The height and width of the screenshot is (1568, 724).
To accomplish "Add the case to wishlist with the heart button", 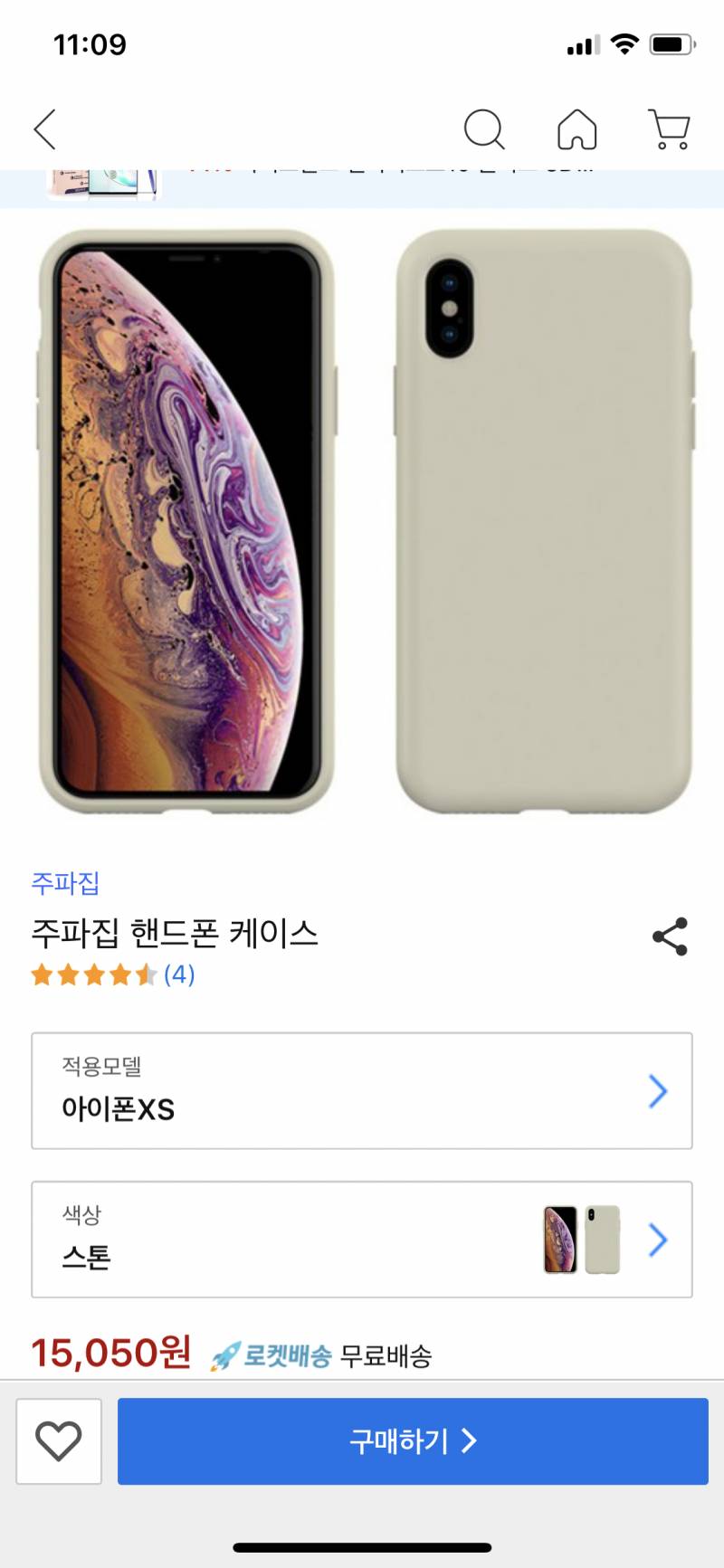I will coord(59,1441).
